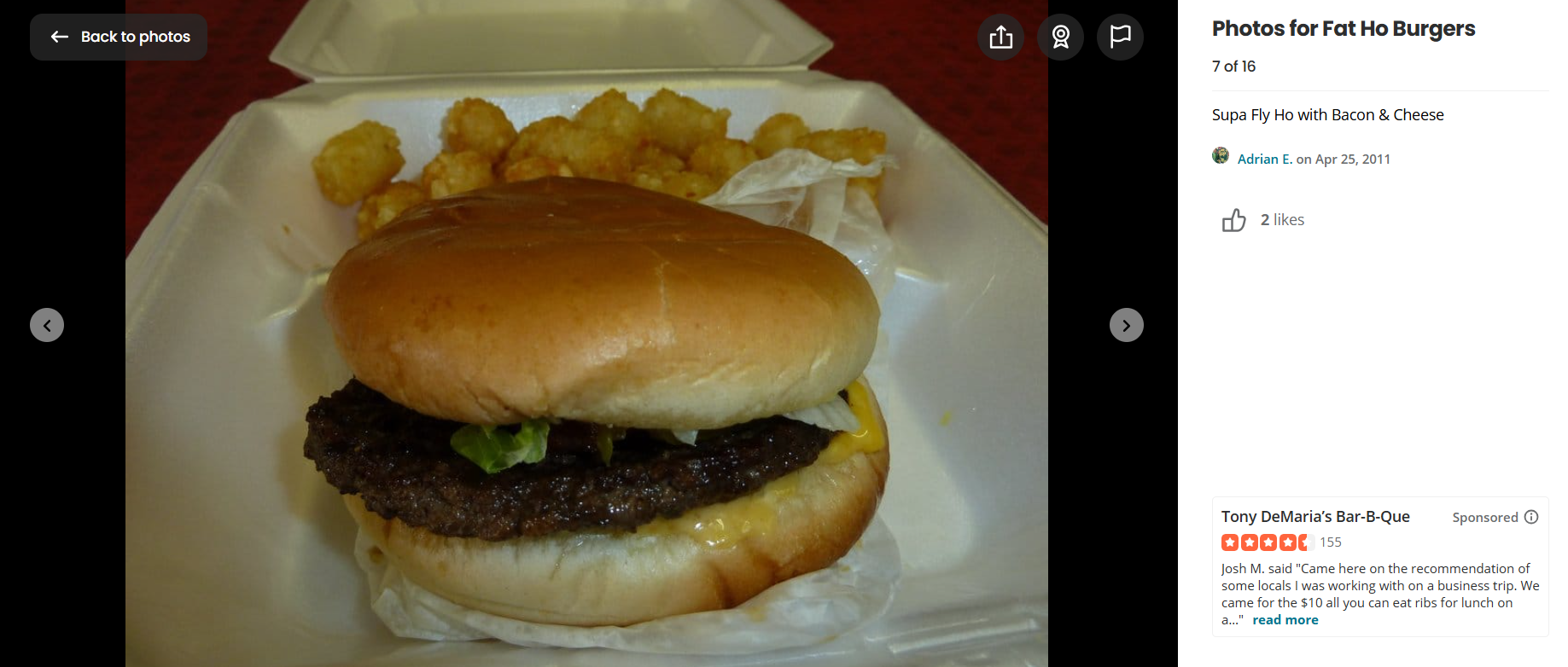
Task: Flag this photo
Action: pos(1120,37)
